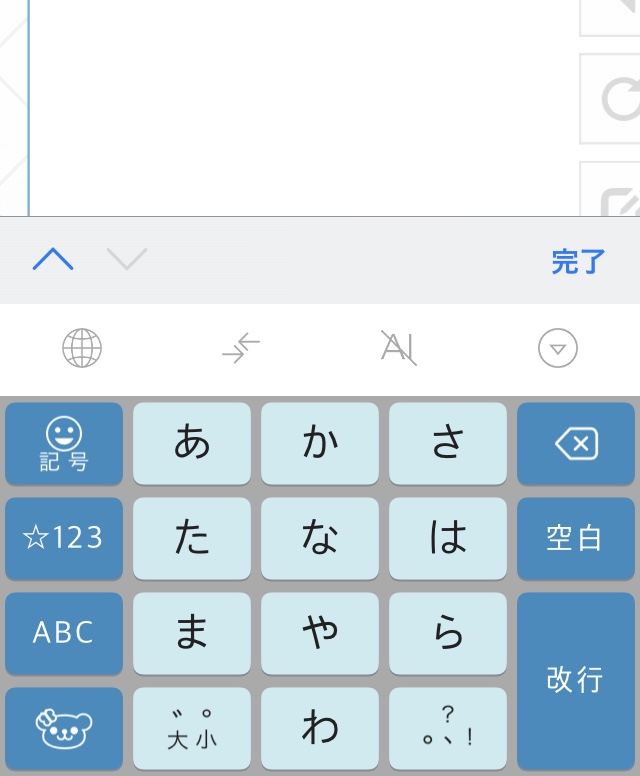Delete a character with backspace key
This screenshot has height=776, width=640.
[576, 444]
